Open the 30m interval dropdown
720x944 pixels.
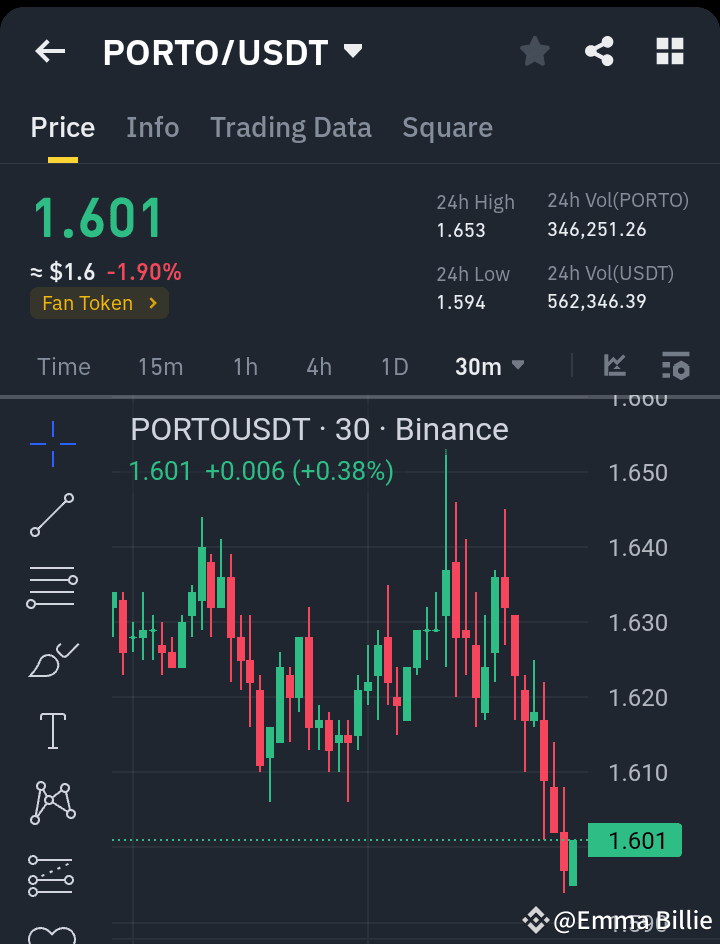point(489,366)
